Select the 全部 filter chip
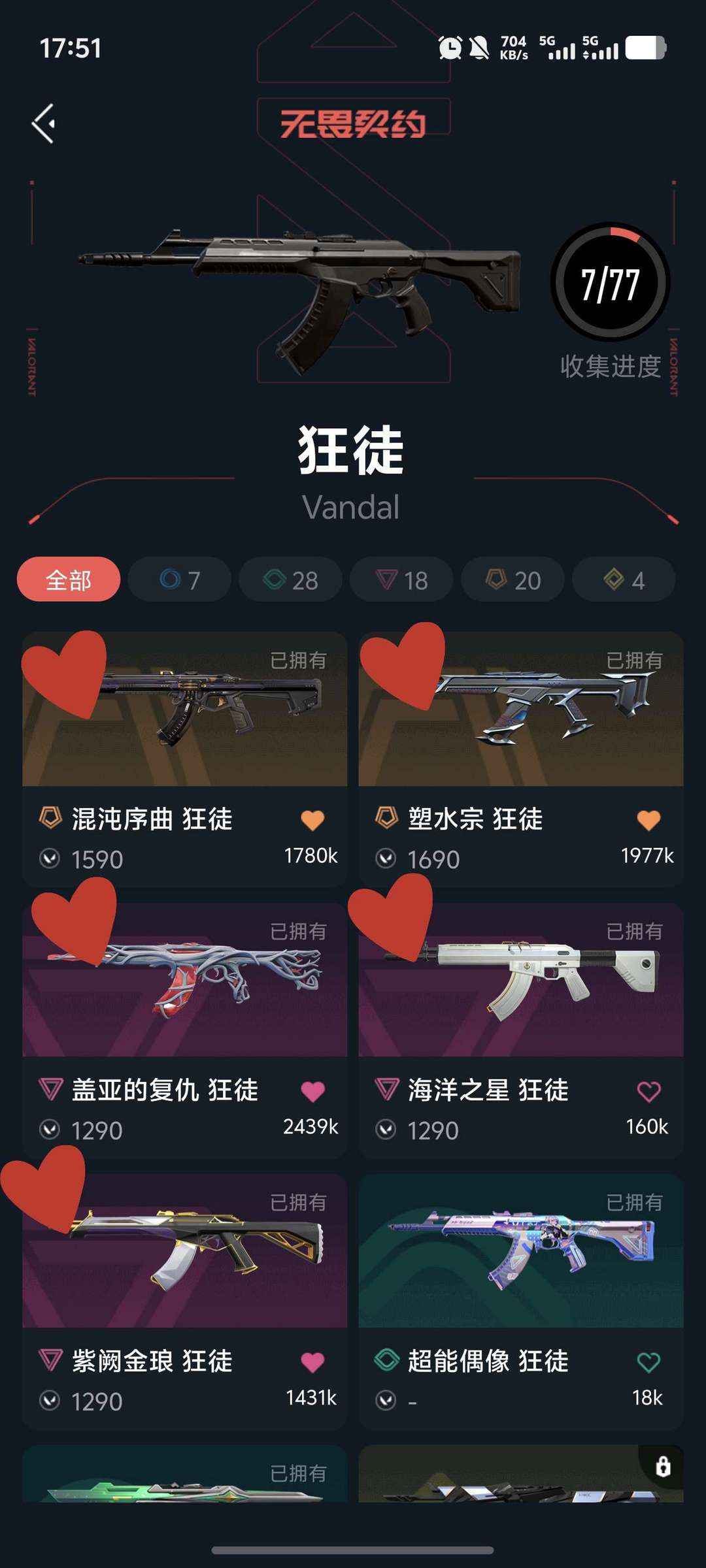Viewport: 706px width, 1568px height. point(69,580)
